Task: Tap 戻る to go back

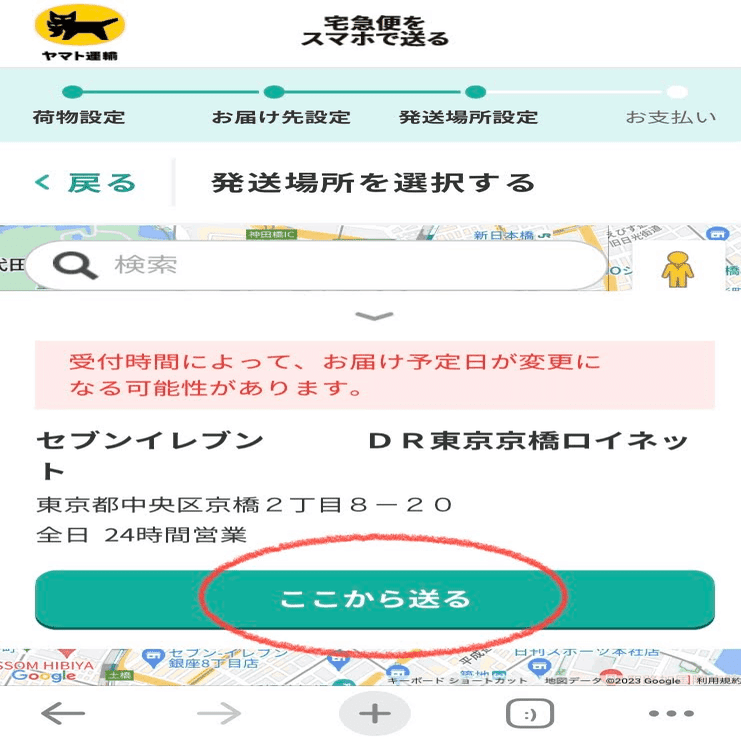Action: [x=86, y=183]
